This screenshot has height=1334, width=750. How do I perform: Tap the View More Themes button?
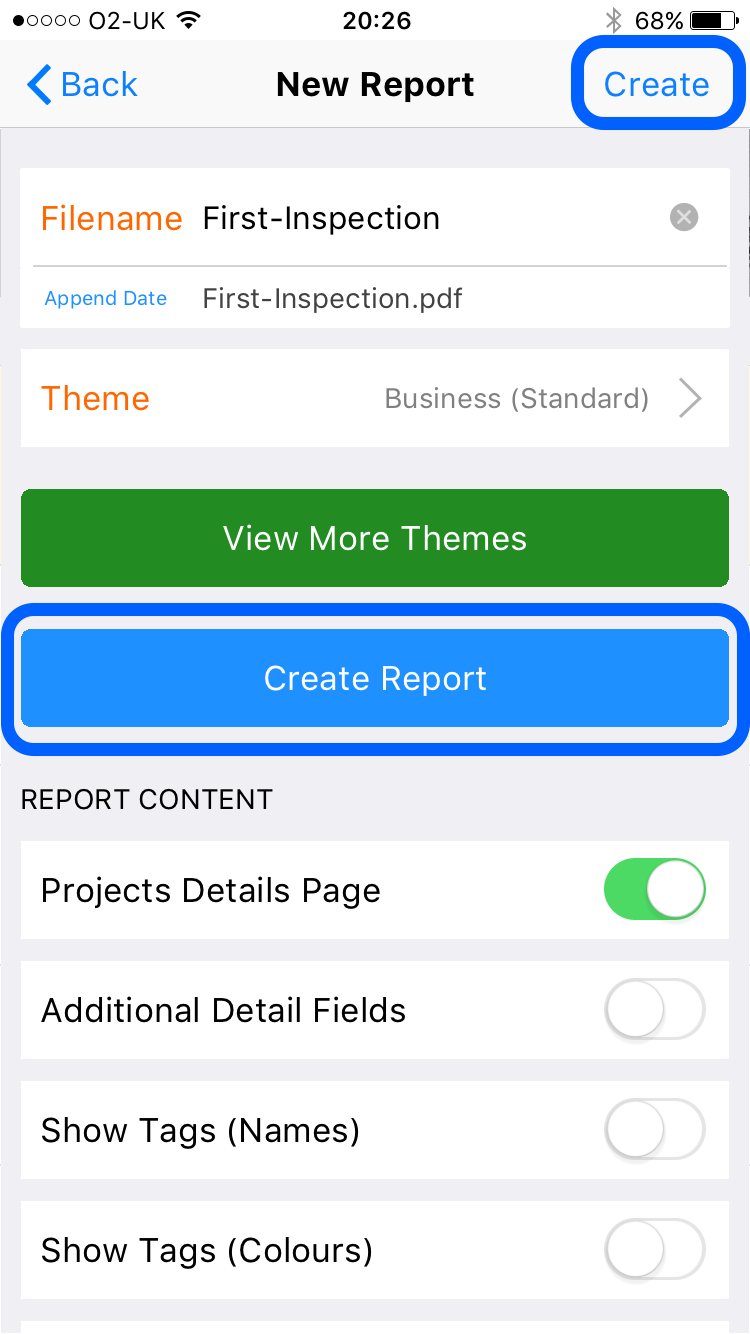click(375, 538)
